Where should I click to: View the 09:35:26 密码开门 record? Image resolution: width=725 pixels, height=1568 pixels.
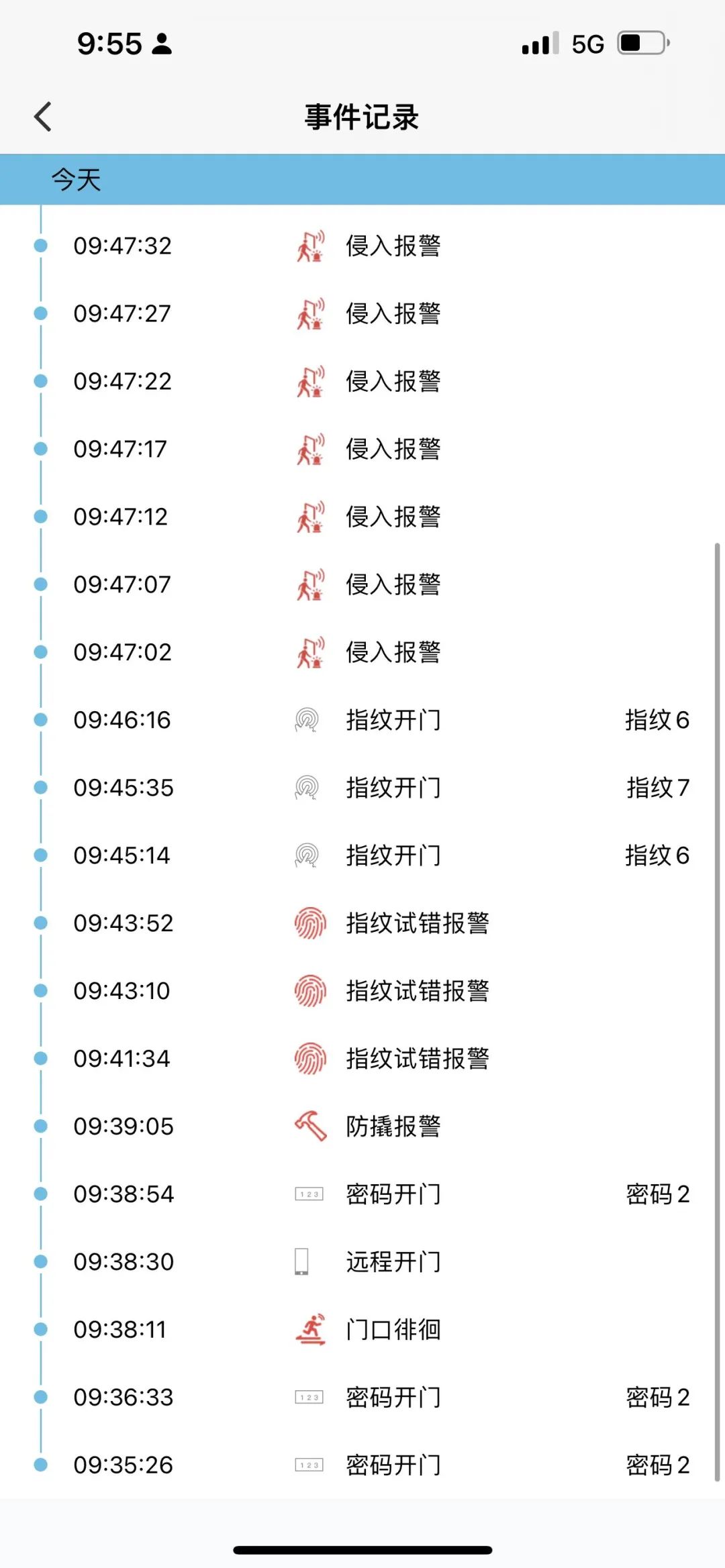pos(362,1465)
